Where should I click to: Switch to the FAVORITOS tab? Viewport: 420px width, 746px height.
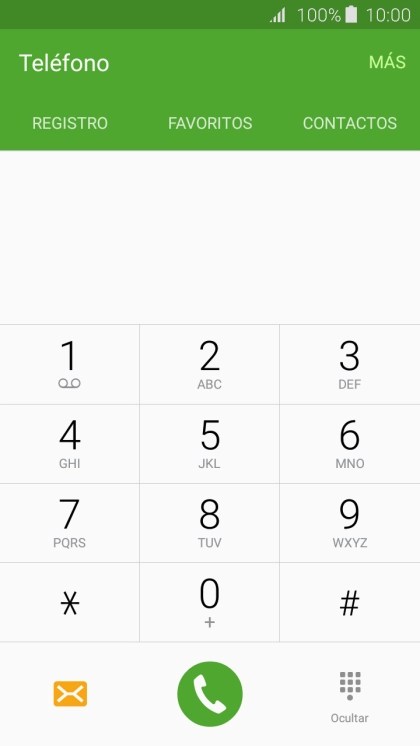pos(210,123)
